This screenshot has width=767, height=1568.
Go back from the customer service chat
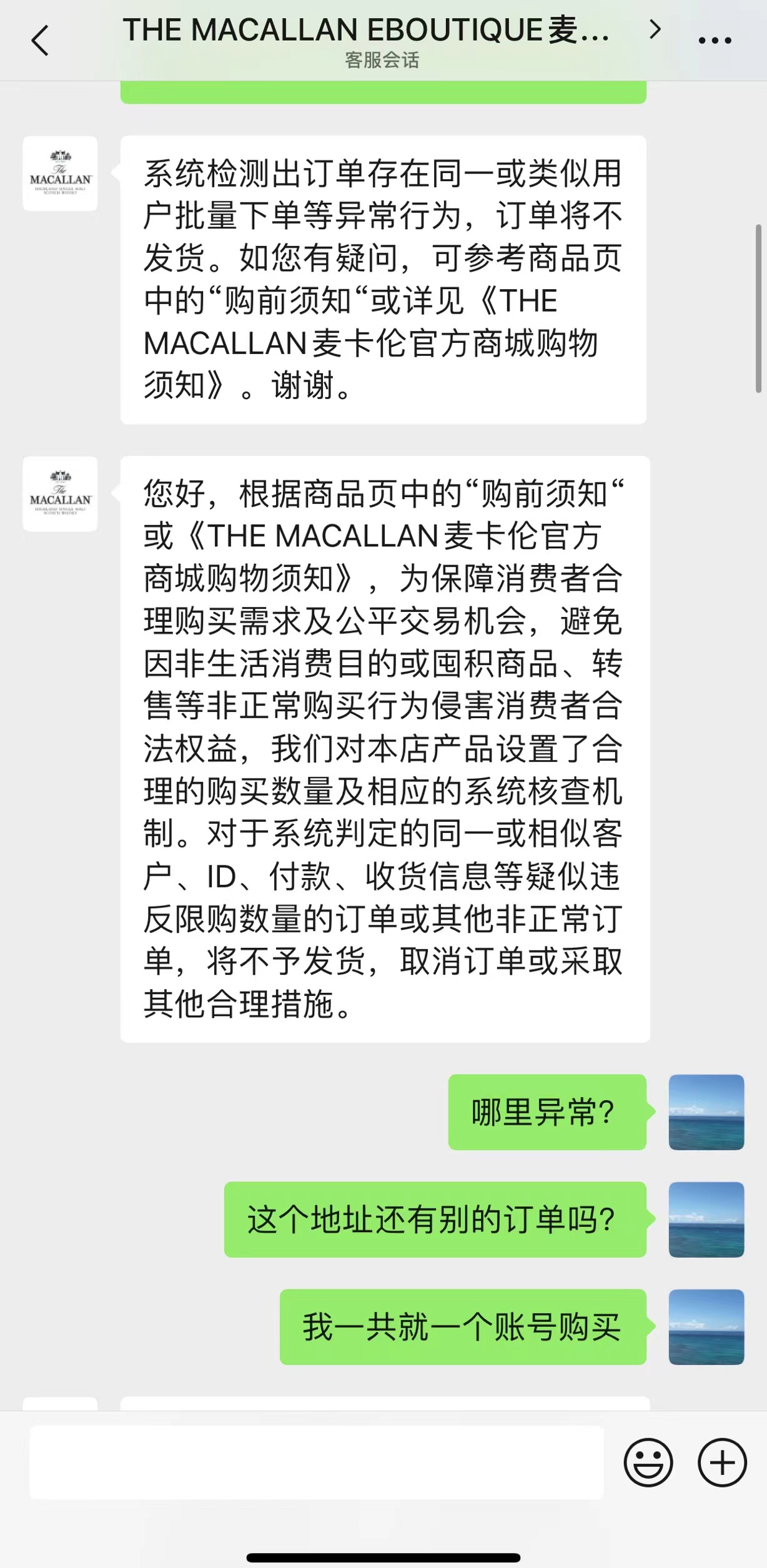[x=40, y=41]
